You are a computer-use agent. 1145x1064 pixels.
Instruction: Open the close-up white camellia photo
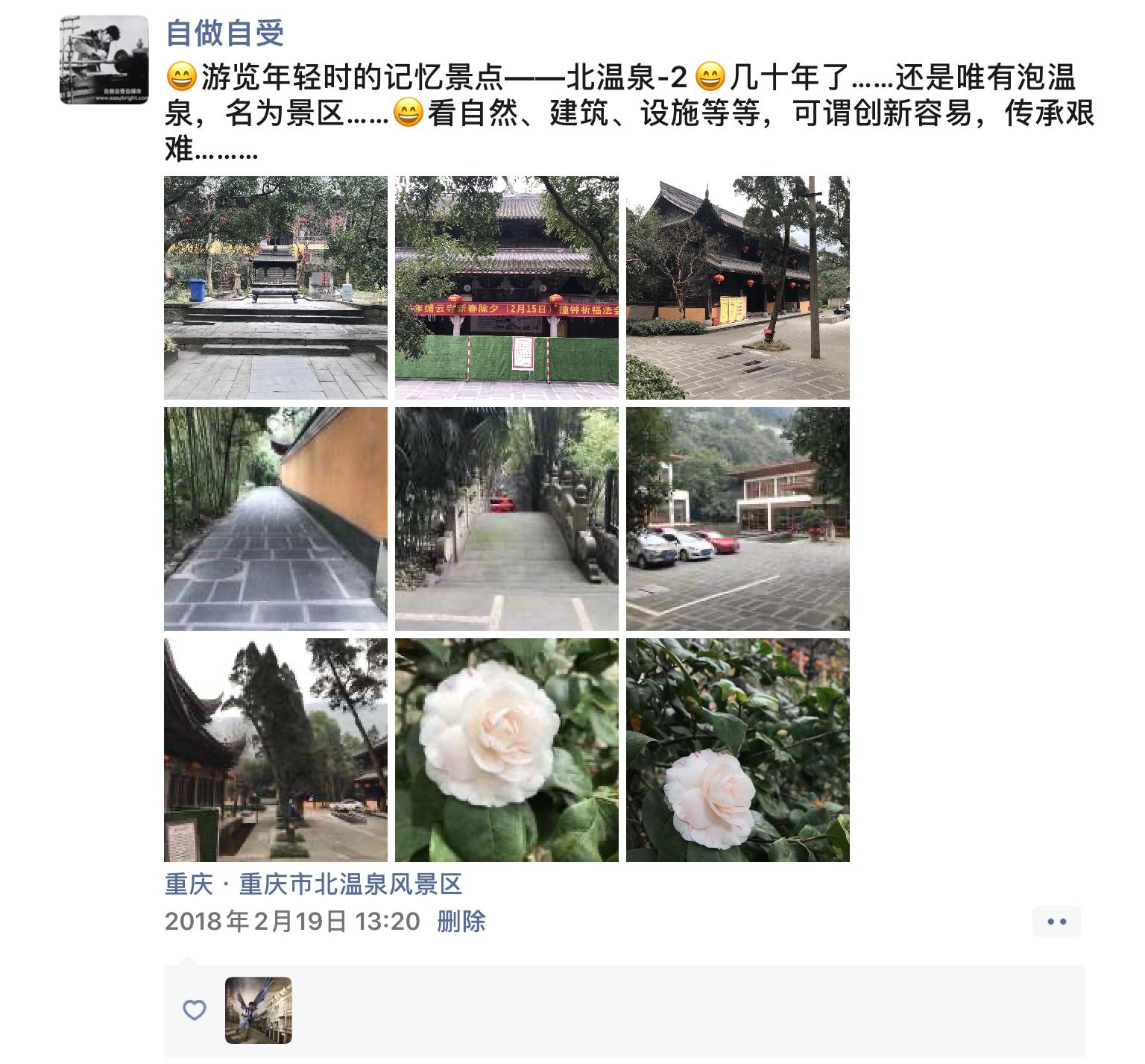click(x=507, y=750)
